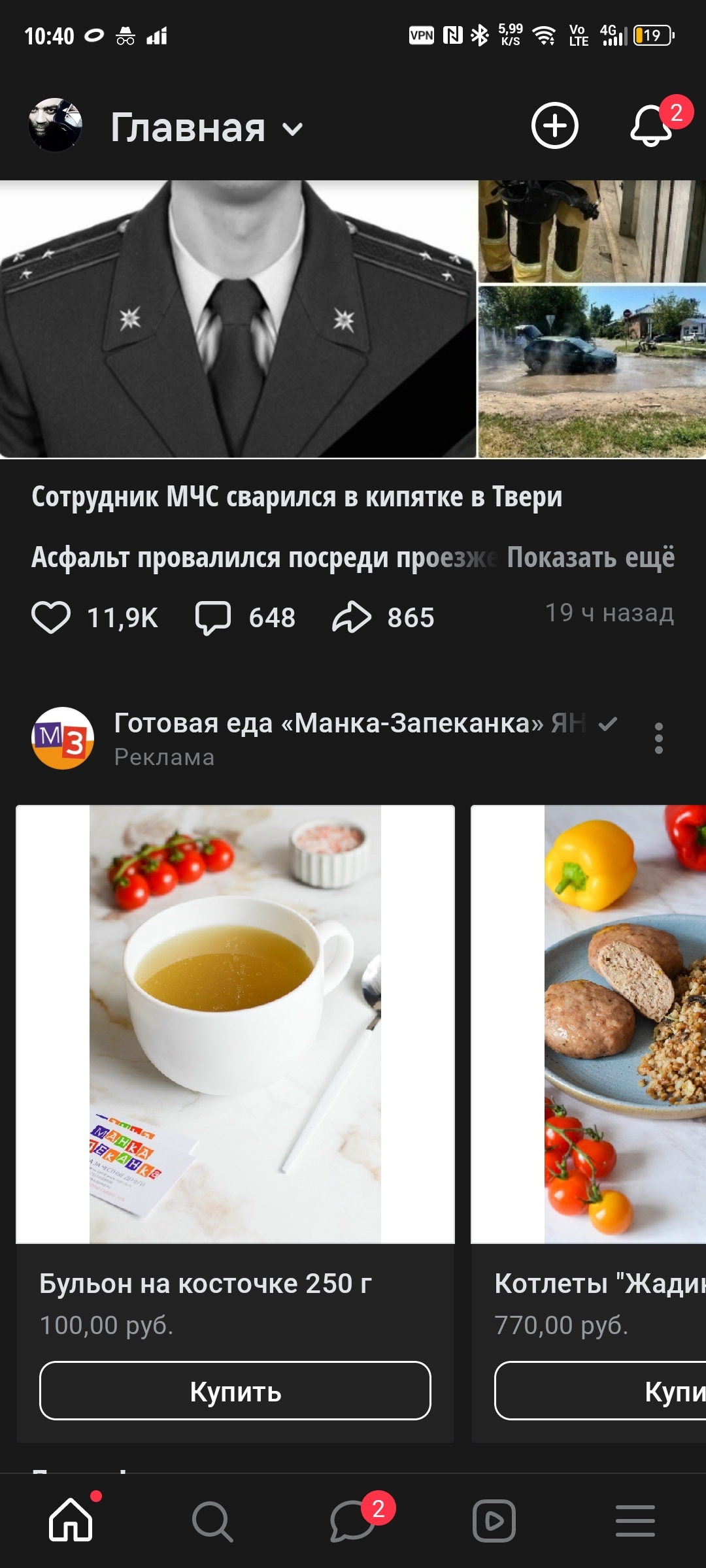Open the Котлеты product card

[588, 1024]
